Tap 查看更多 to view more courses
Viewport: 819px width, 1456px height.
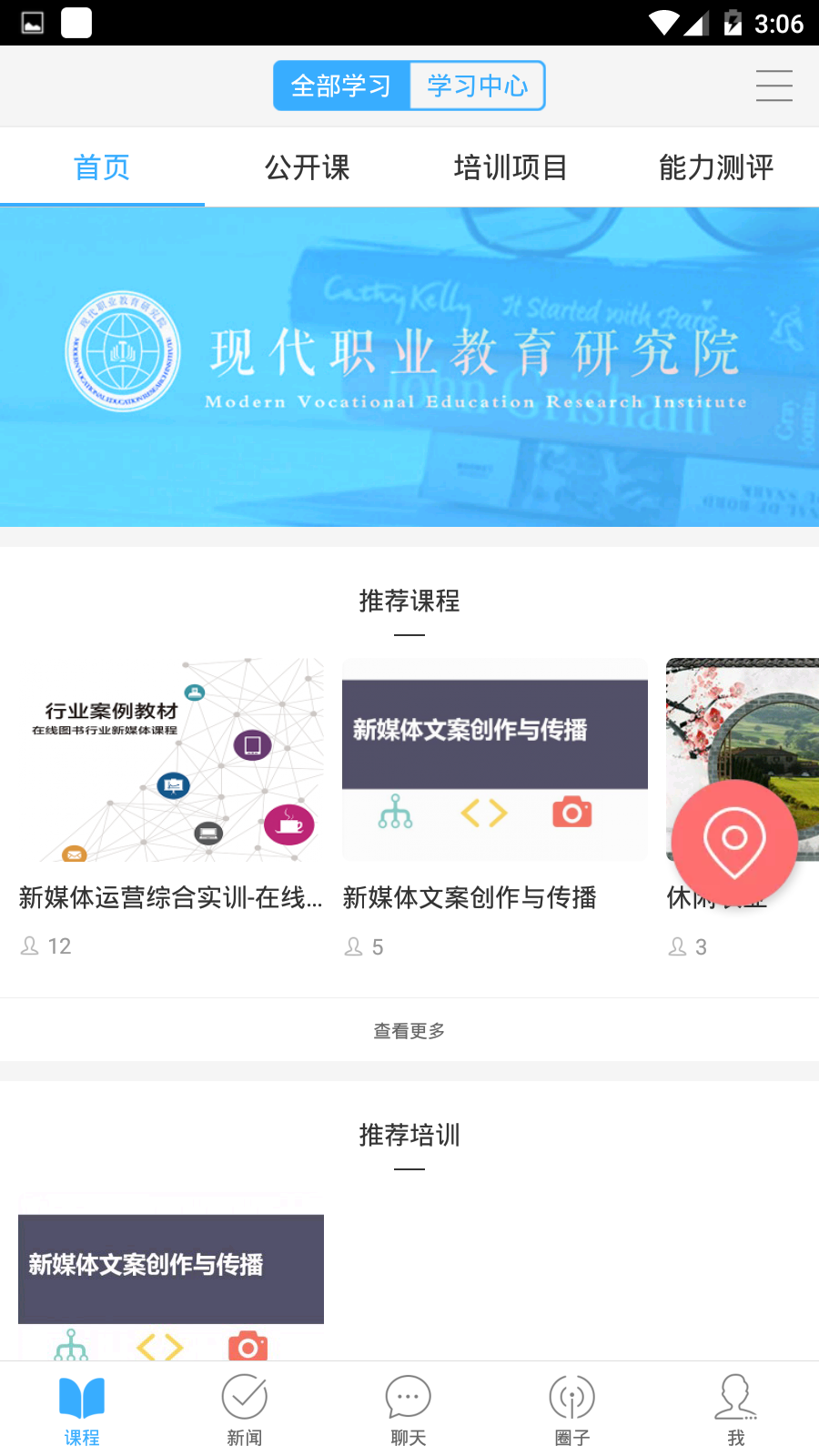pyautogui.click(x=409, y=1030)
